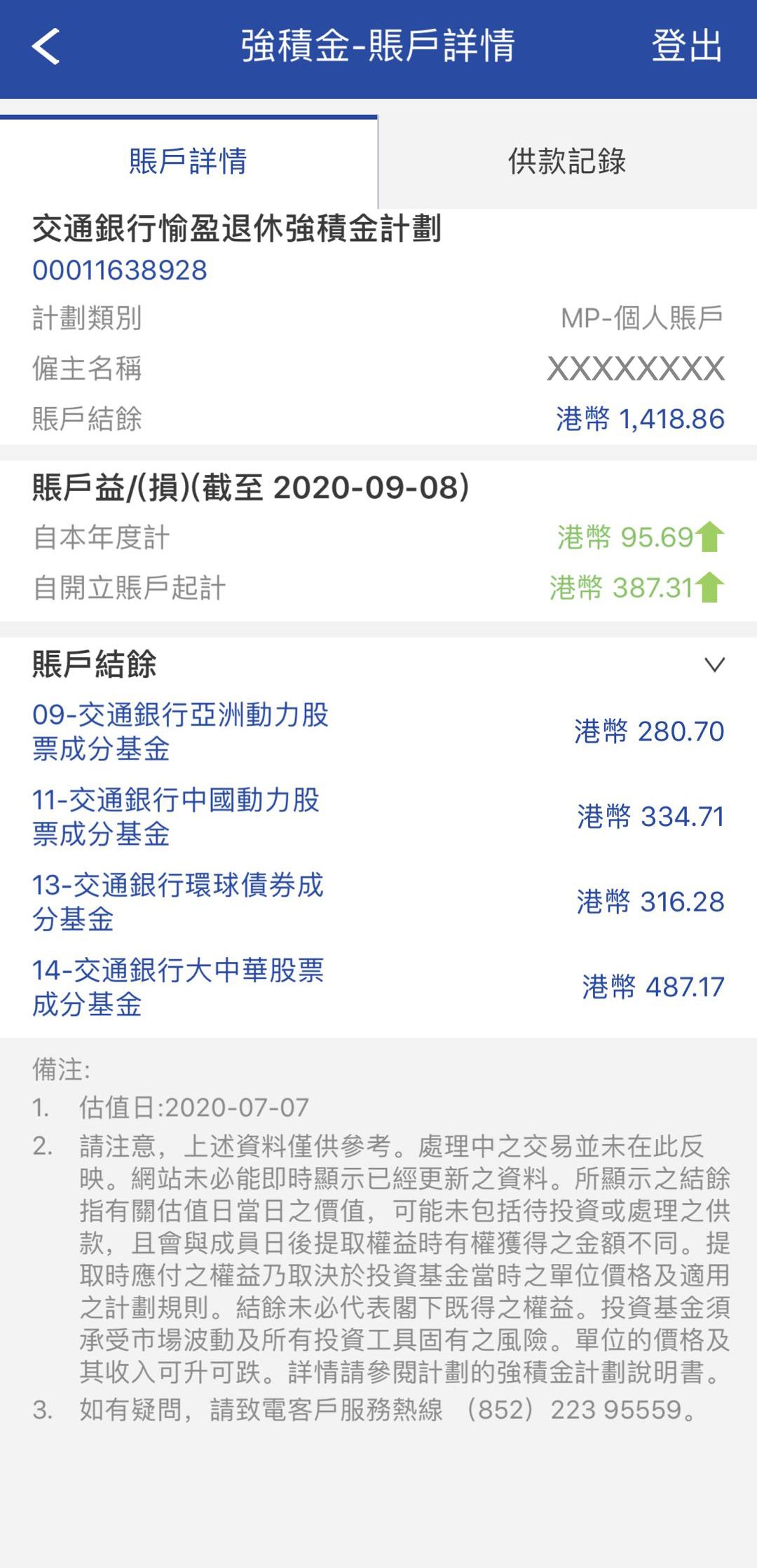Open fund 09-交通銀行亞洲動力股票成分基金
The image size is (757, 1568).
click(x=180, y=731)
